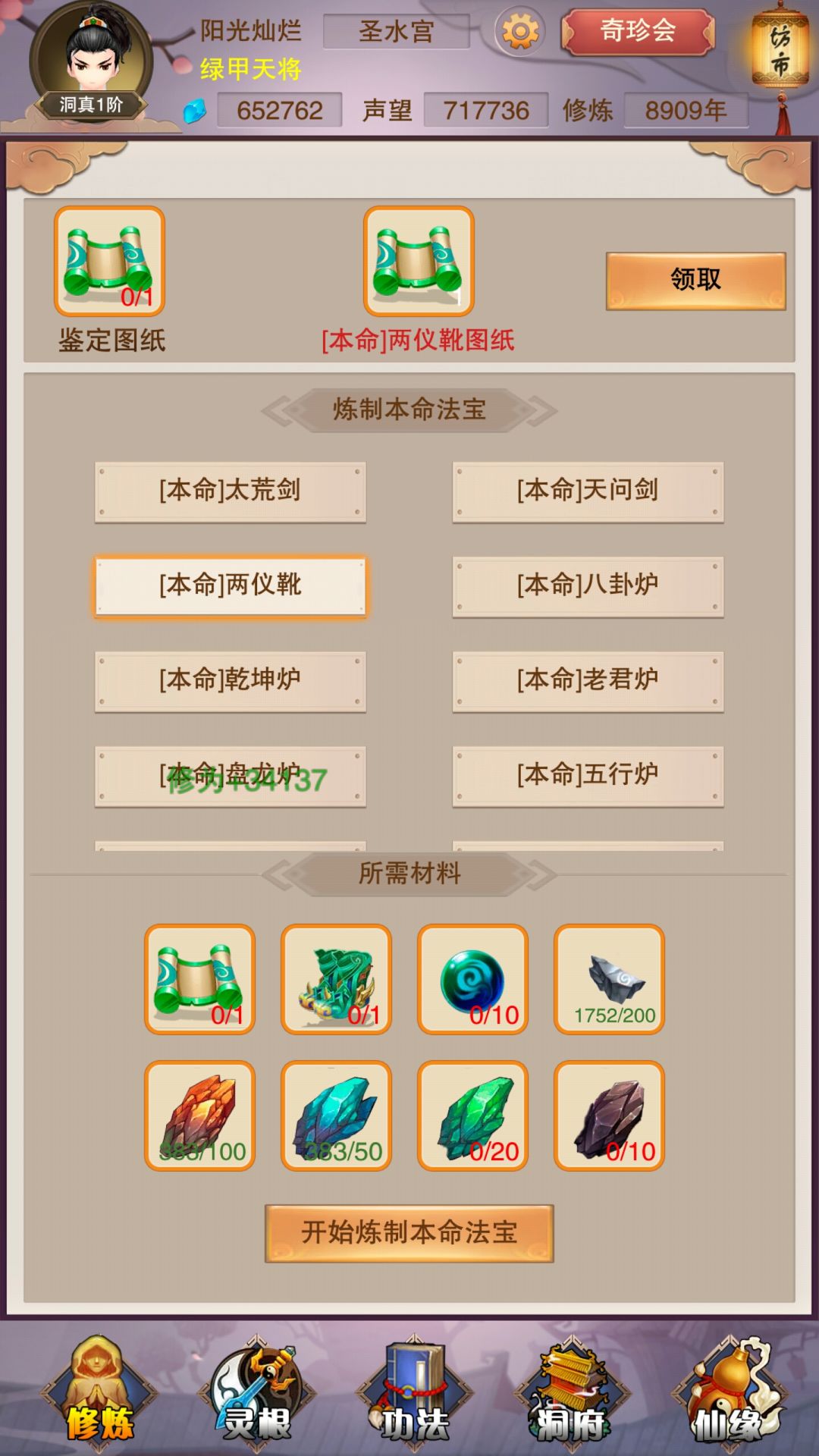
Task: Click the blue gem currency icon
Action: tap(196, 108)
